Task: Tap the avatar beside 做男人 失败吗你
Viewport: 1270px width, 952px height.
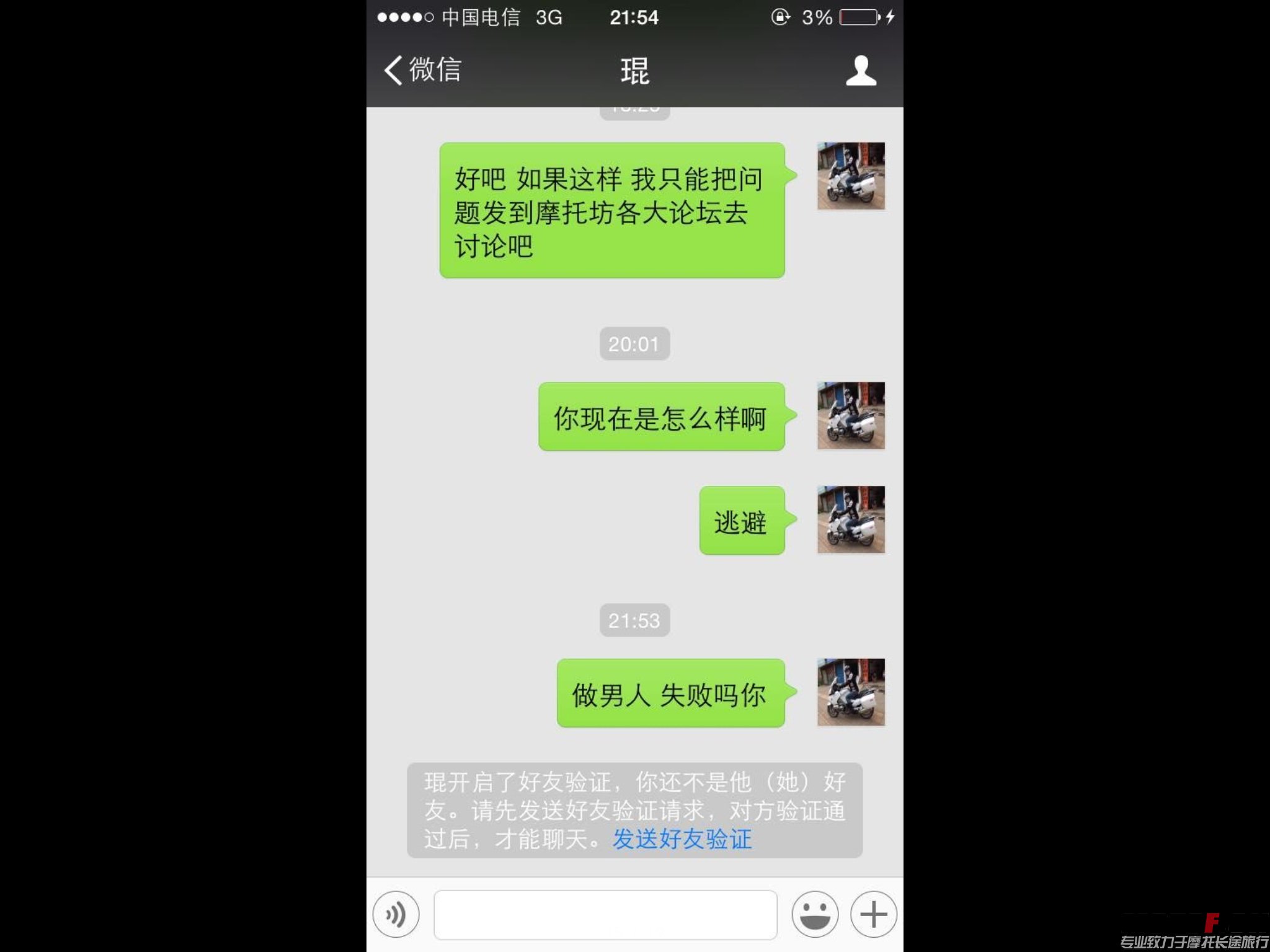Action: (x=851, y=692)
